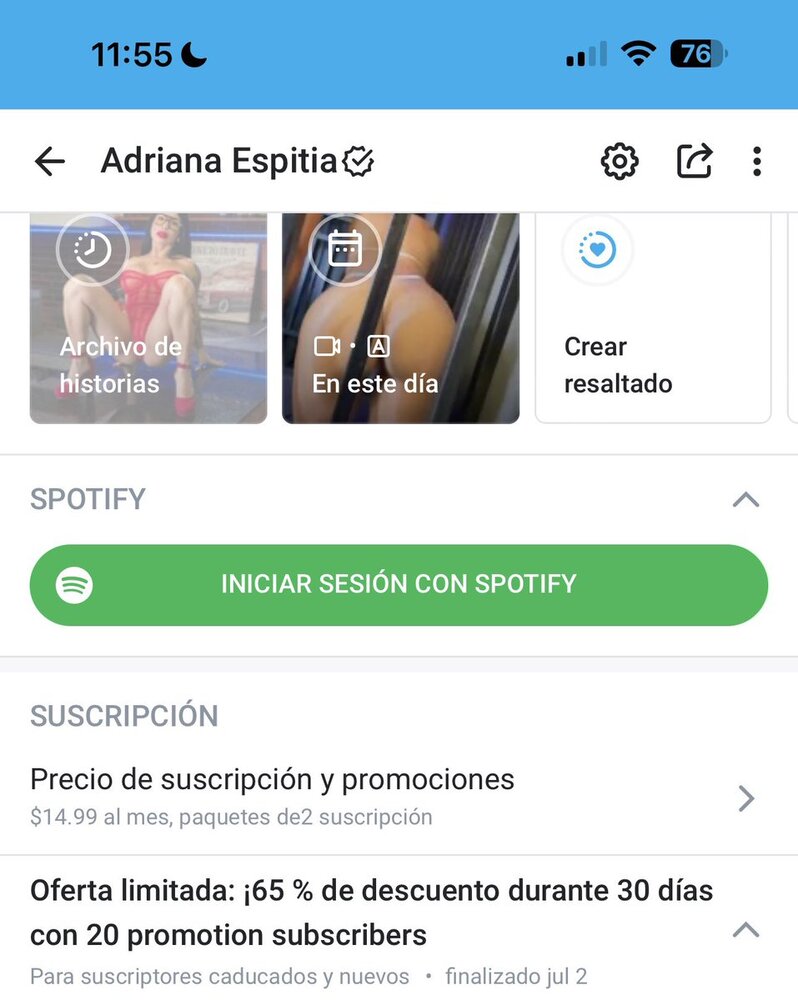Collapse the Oferta limitada promotion details
Viewport: 798px width, 1000px height.
[x=745, y=930]
